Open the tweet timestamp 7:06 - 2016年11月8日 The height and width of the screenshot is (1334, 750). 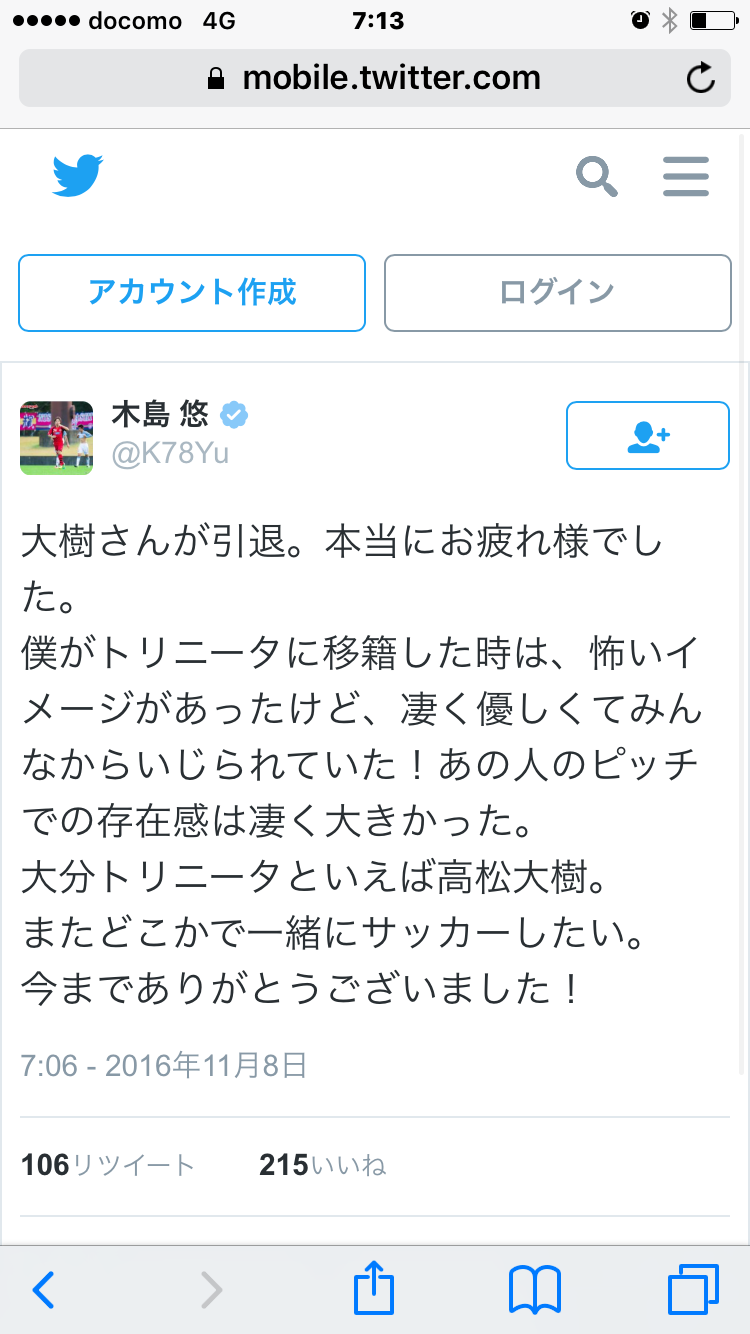tap(164, 1066)
